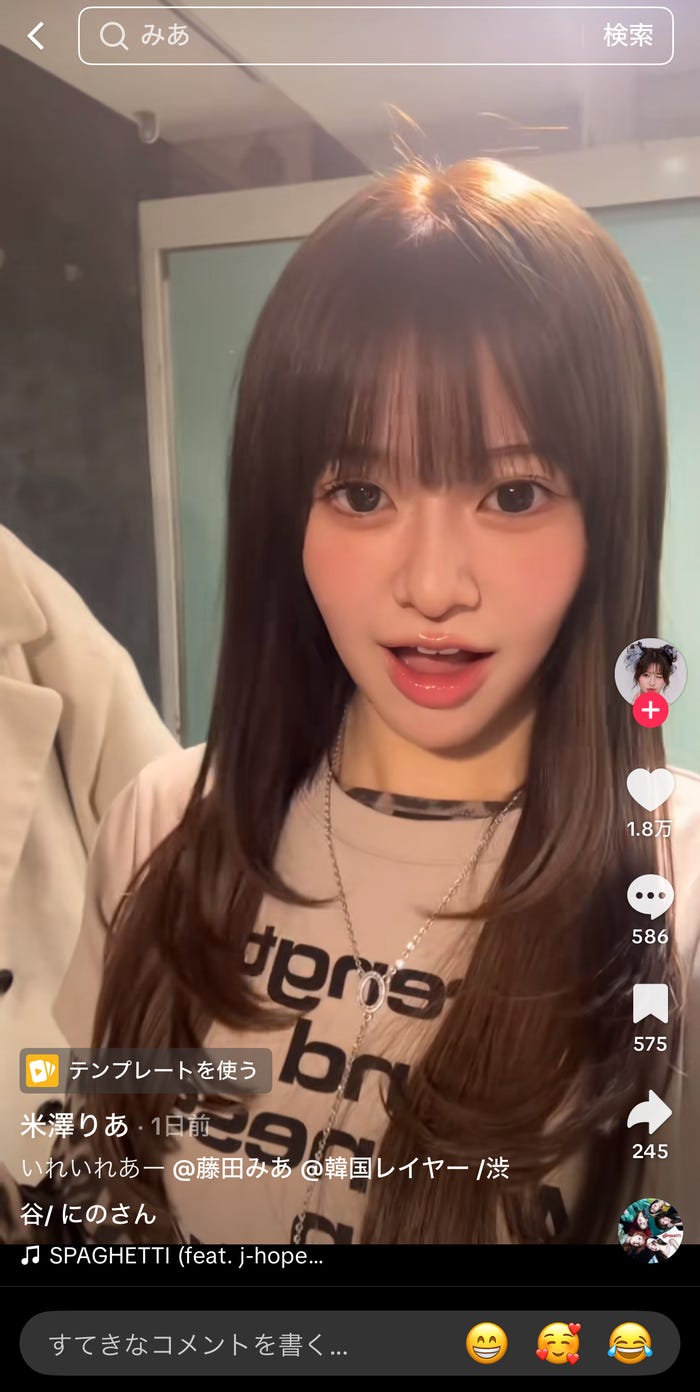Follow the creator with the plus badge
The image size is (700, 1392).
[x=650, y=710]
